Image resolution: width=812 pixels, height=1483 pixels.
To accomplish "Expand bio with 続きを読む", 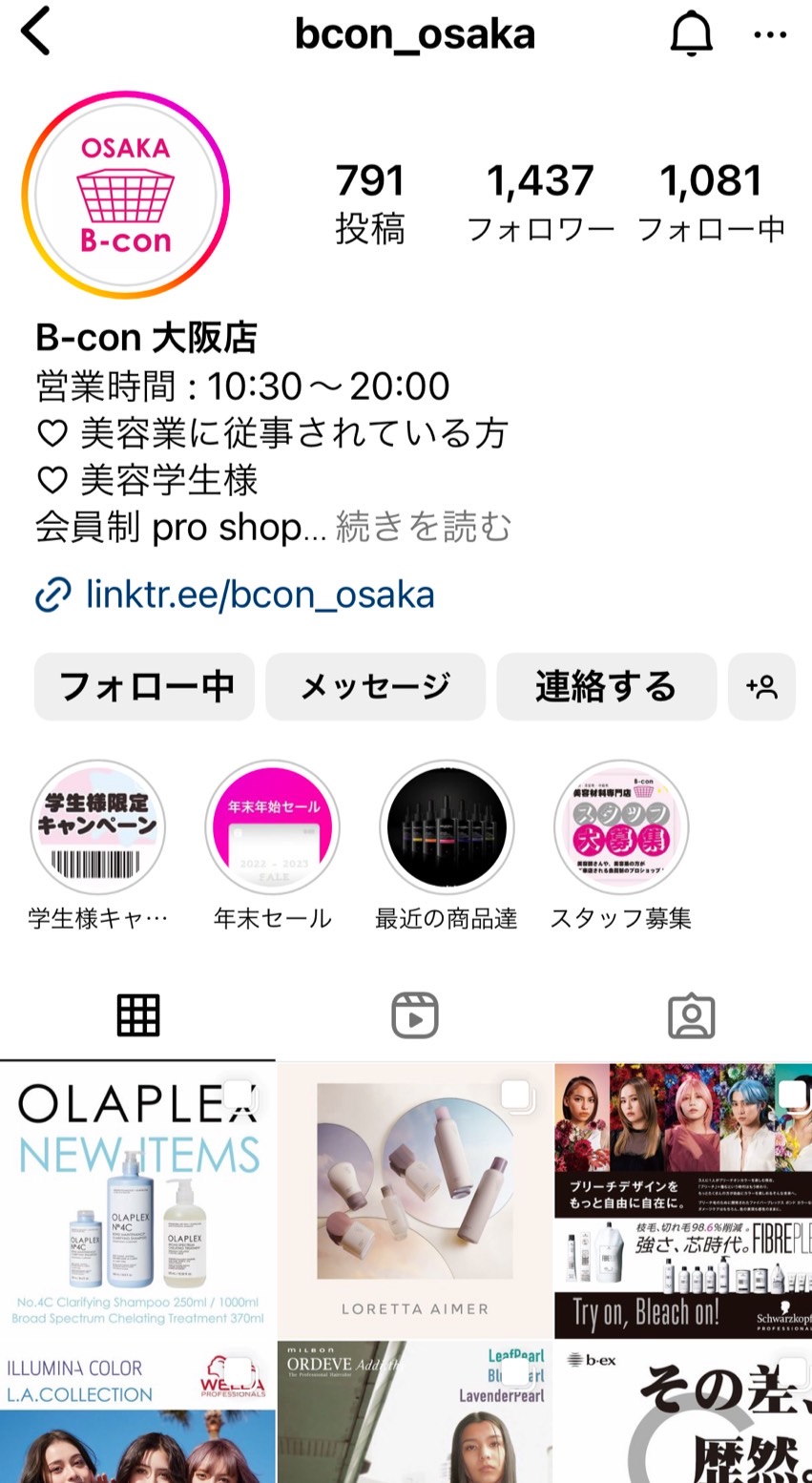I will pos(424,527).
